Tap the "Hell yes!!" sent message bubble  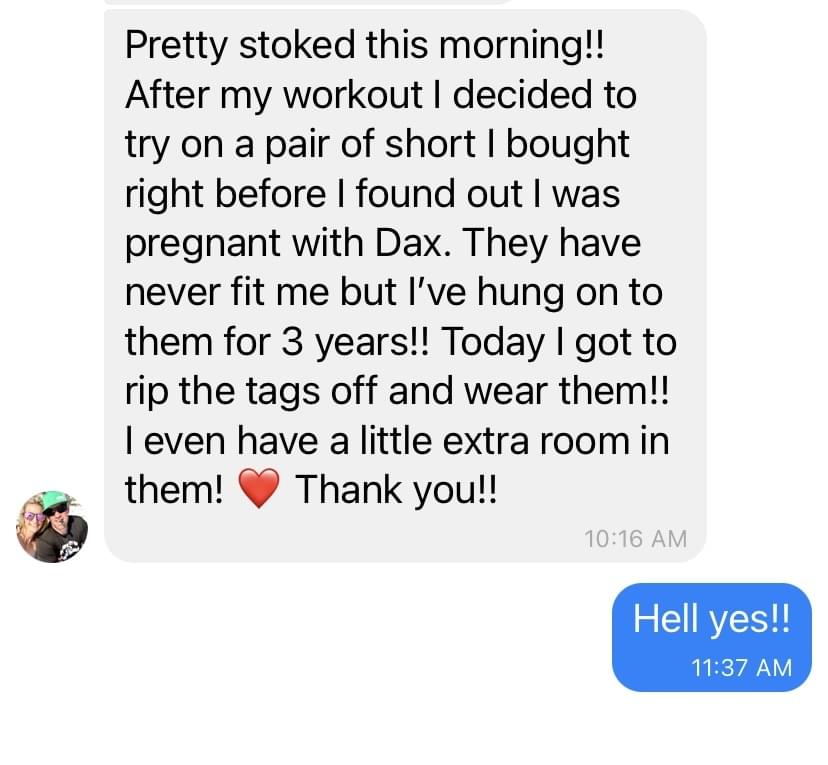[711, 637]
